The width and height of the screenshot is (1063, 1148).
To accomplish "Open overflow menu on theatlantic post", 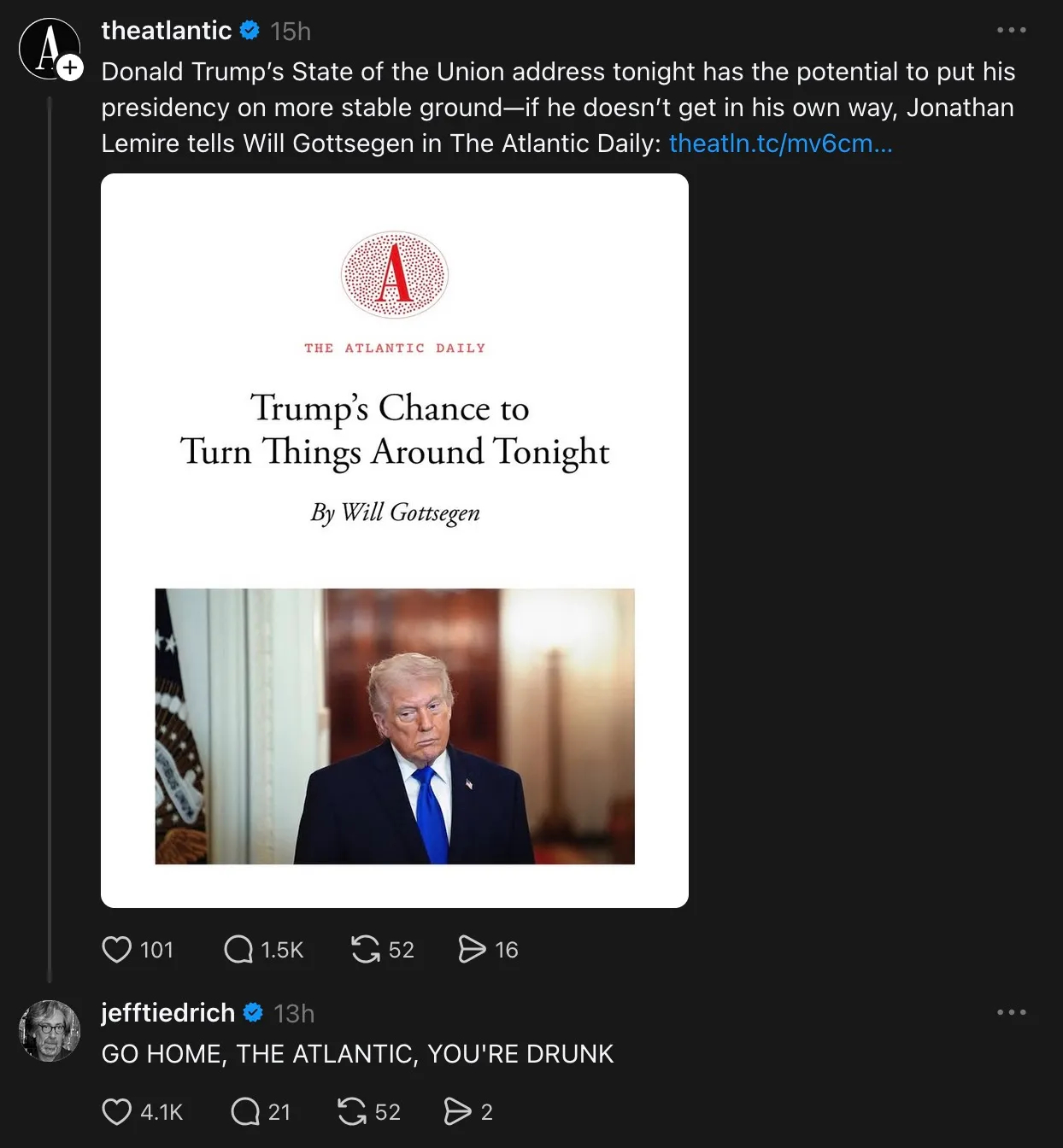I will point(1011,30).
